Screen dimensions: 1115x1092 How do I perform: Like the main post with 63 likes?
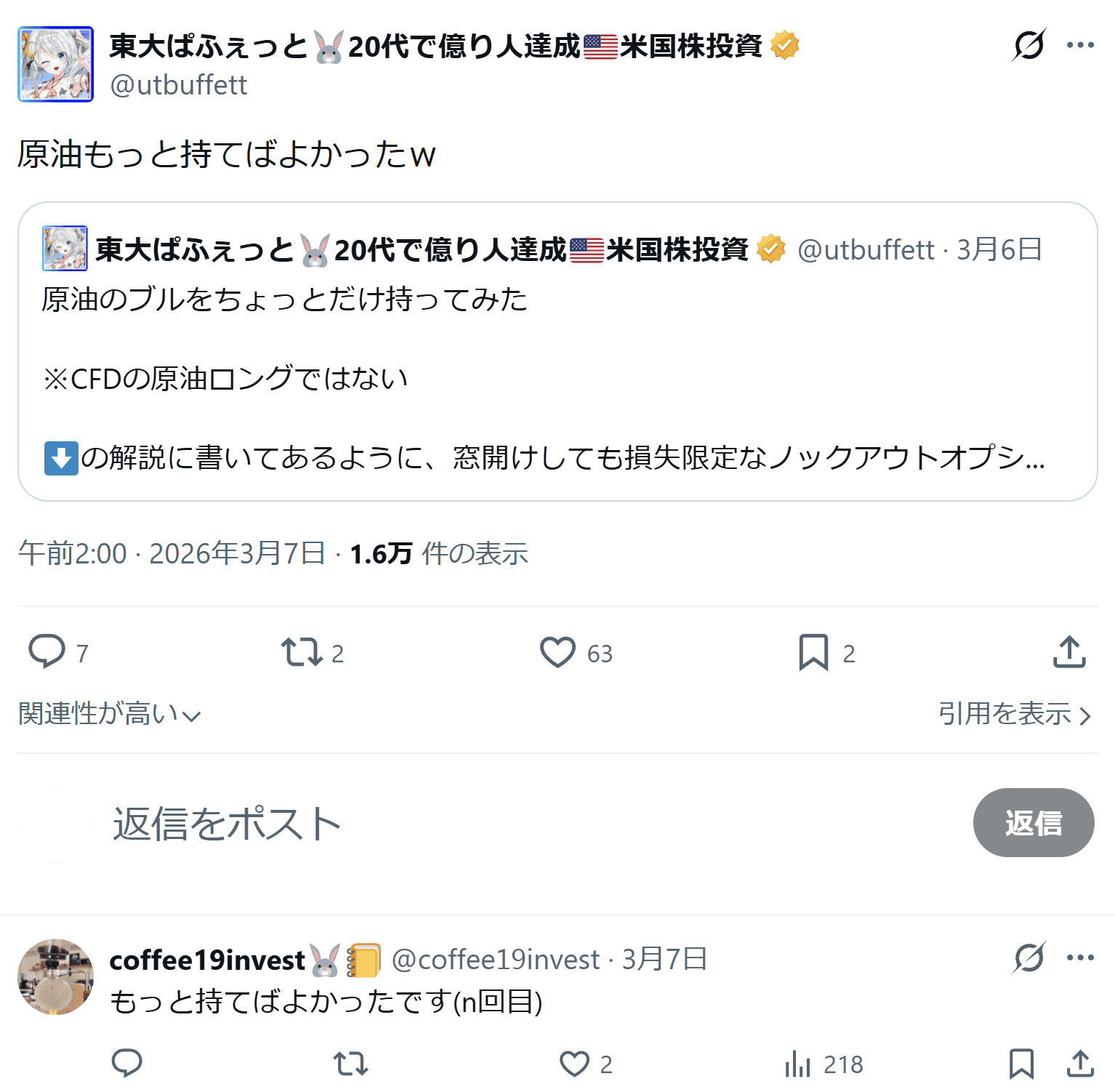(557, 651)
